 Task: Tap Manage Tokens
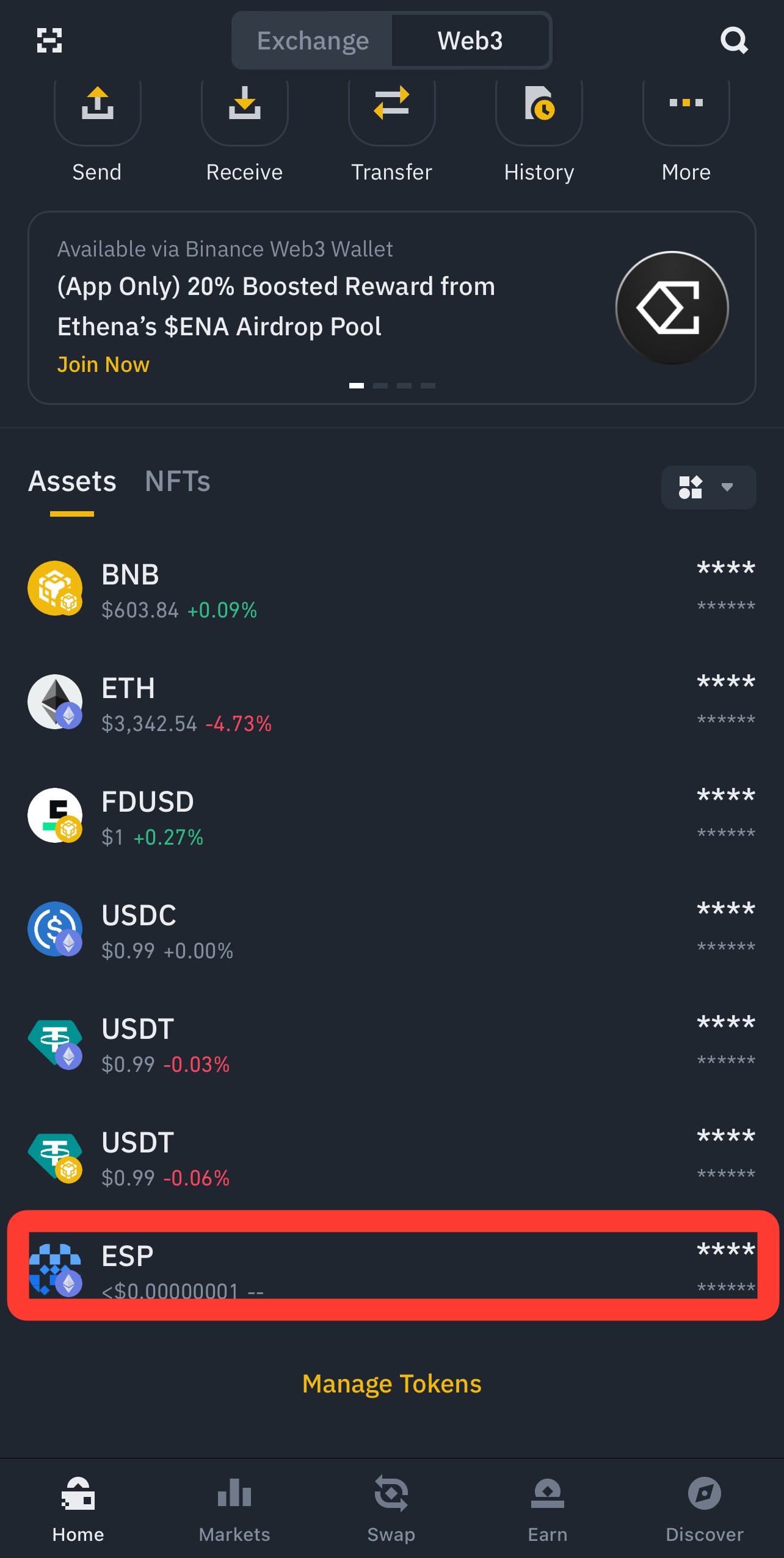point(391,1384)
